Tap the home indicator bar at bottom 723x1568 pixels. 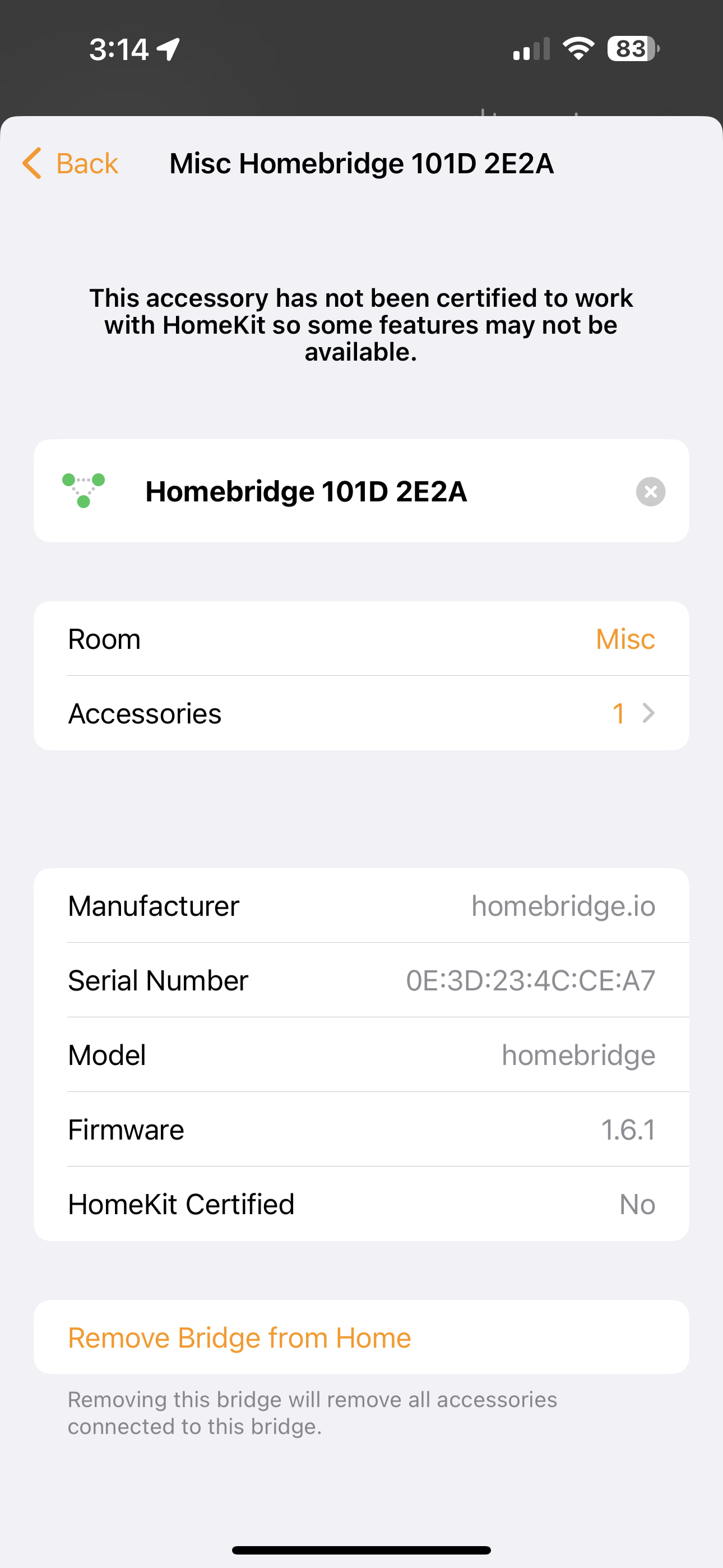tap(361, 1548)
